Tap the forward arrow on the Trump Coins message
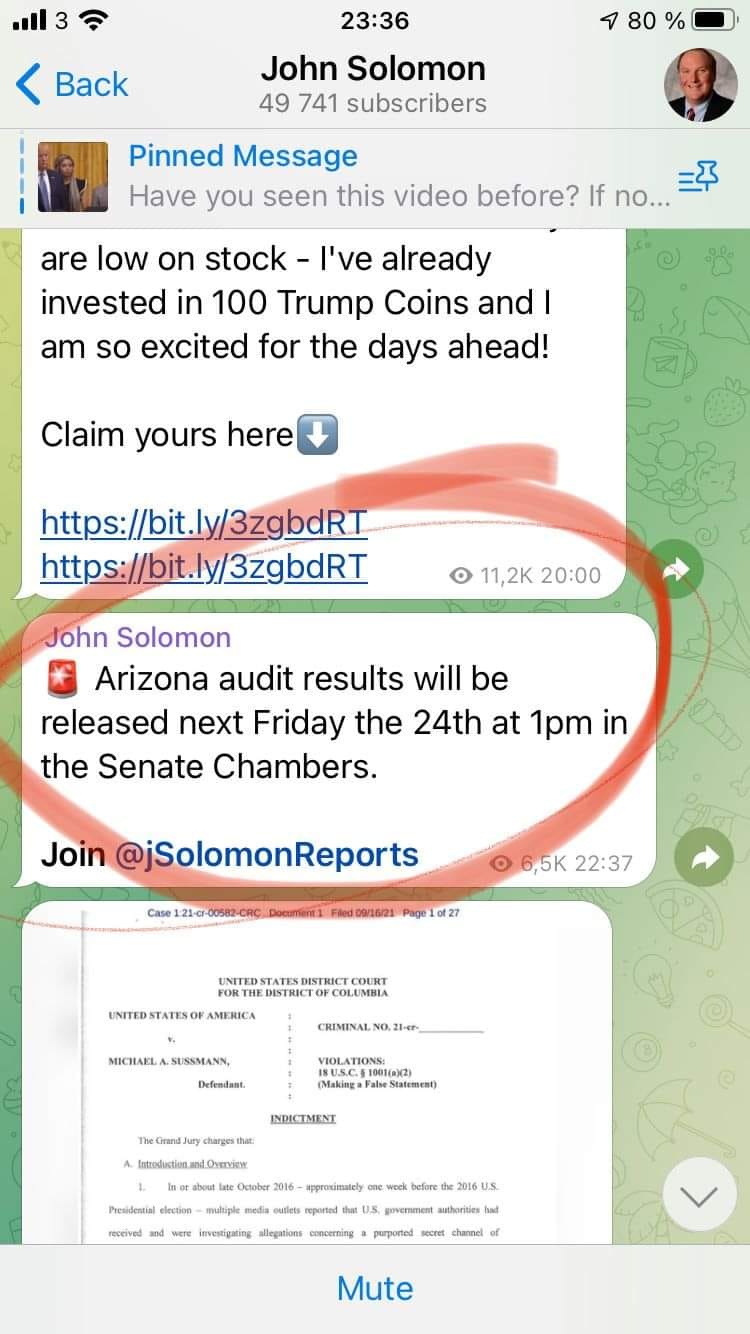Image resolution: width=750 pixels, height=1334 pixels. coord(678,570)
